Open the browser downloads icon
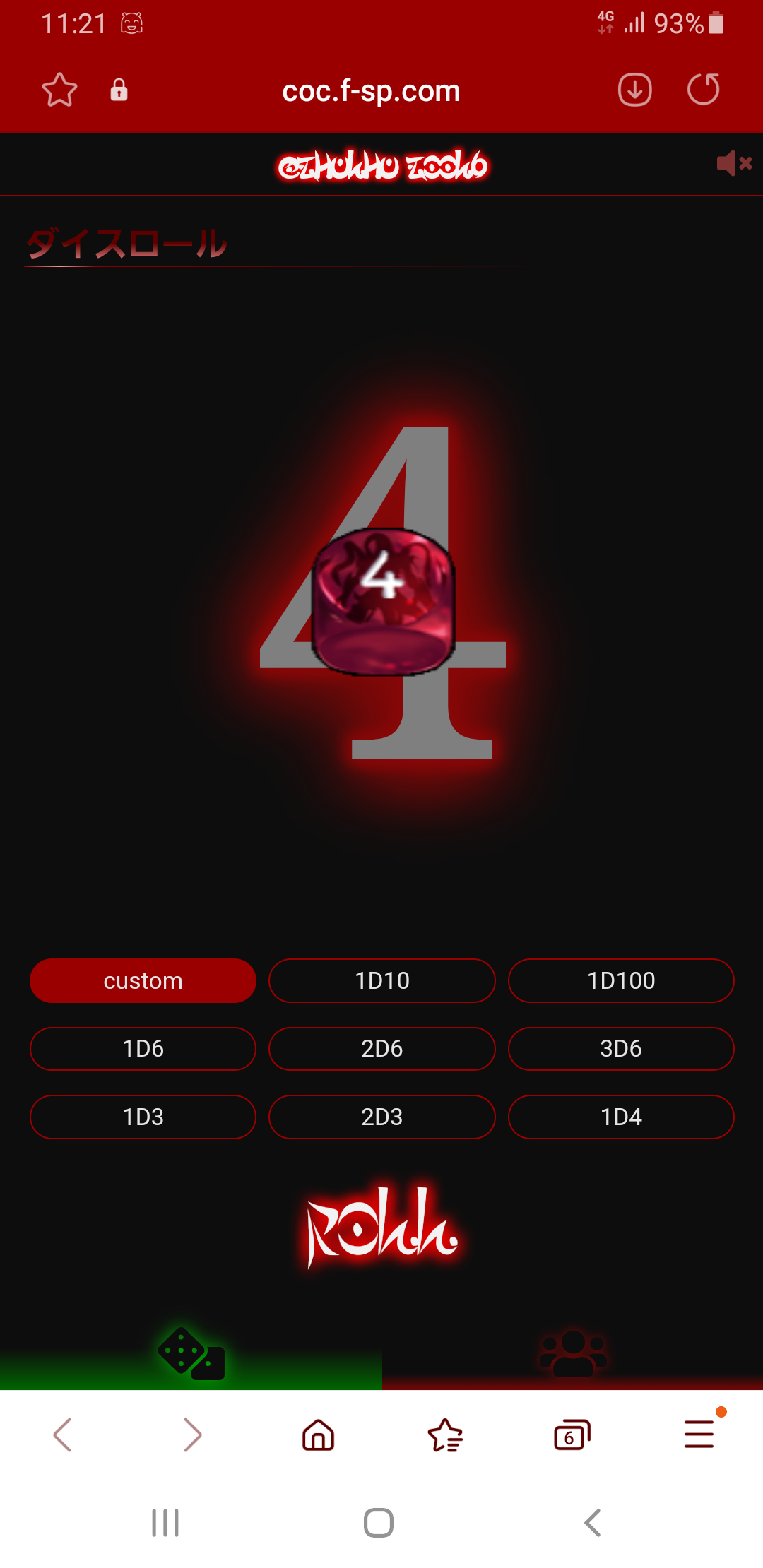The width and height of the screenshot is (763, 1568). point(634,90)
